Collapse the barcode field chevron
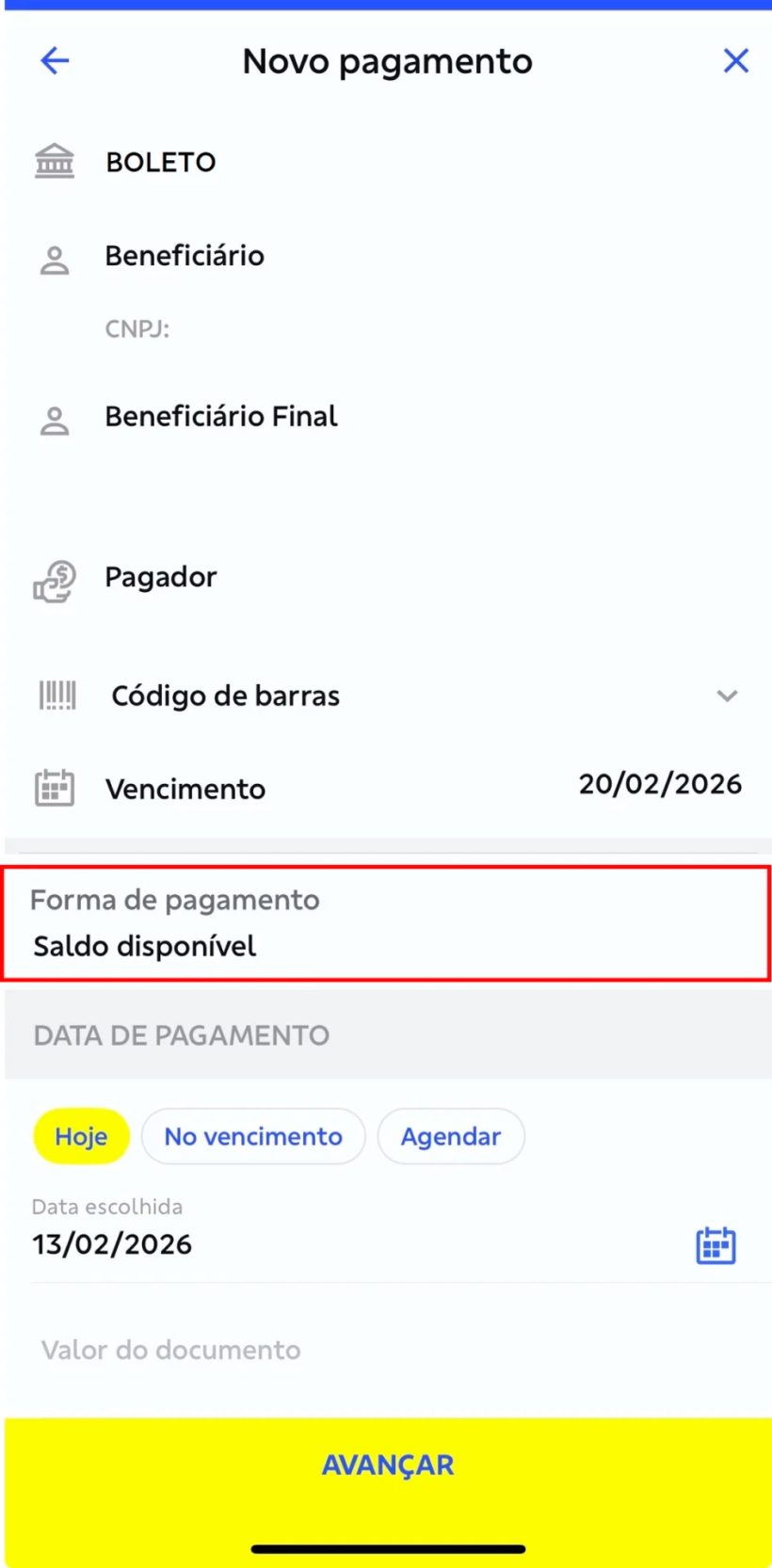Image resolution: width=772 pixels, height=1568 pixels. [726, 696]
